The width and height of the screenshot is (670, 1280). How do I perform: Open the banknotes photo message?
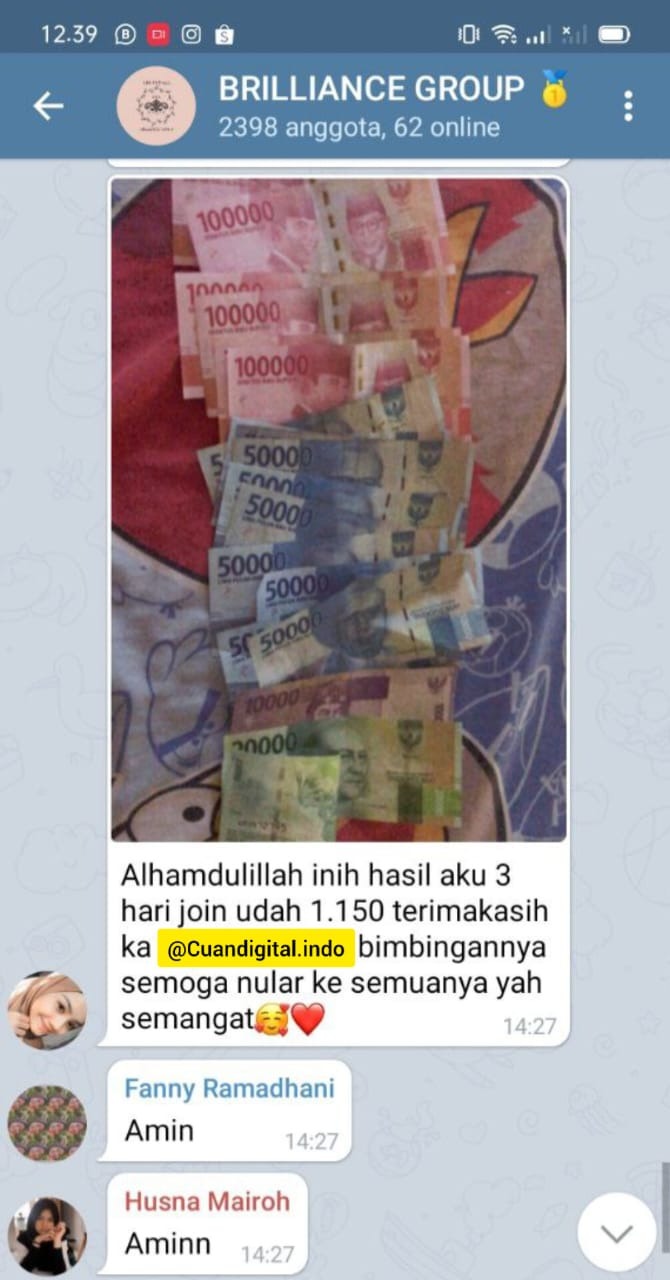pos(338,510)
